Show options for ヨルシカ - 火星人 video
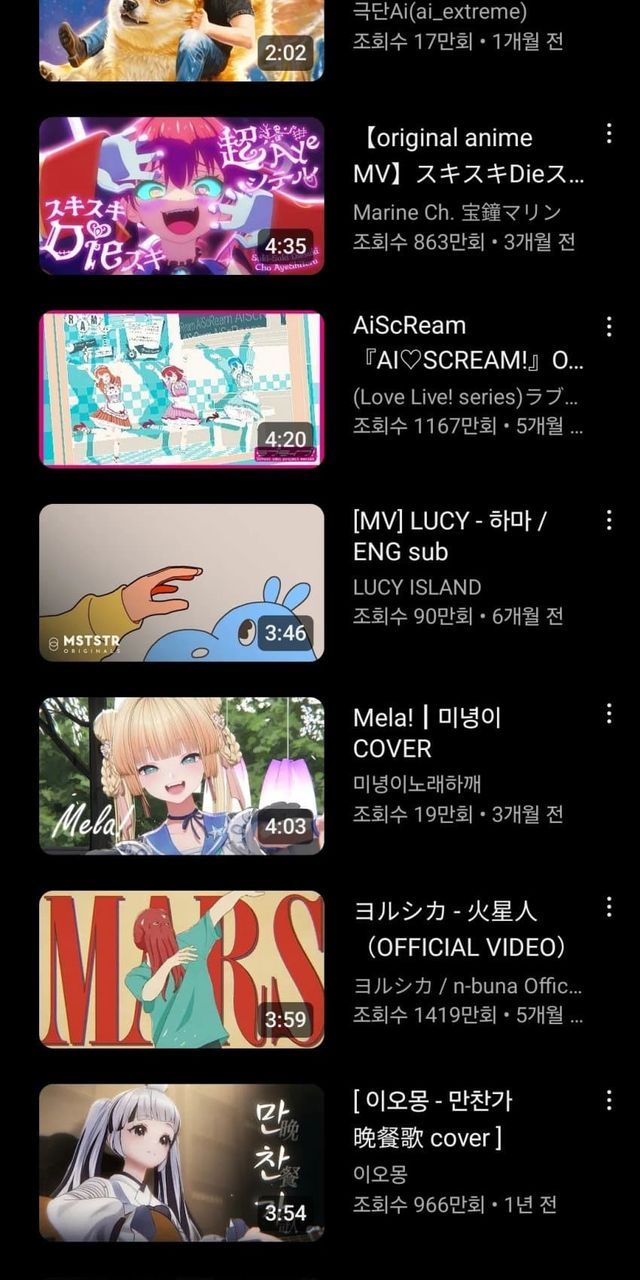The width and height of the screenshot is (640, 1280). coord(608,907)
